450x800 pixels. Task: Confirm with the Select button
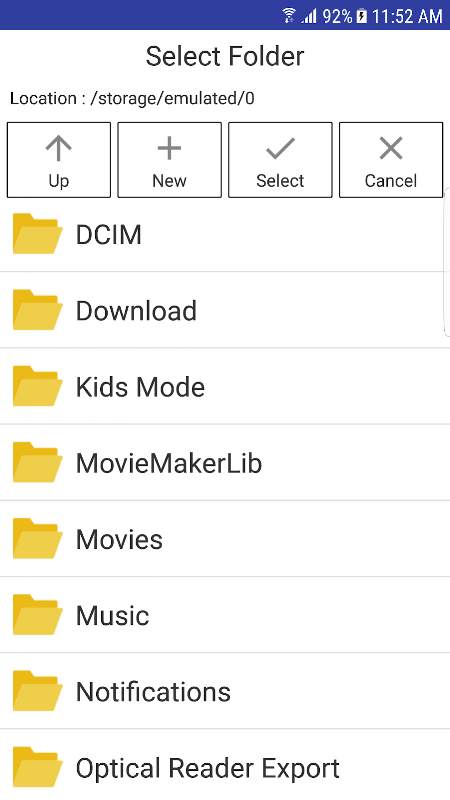click(x=280, y=160)
